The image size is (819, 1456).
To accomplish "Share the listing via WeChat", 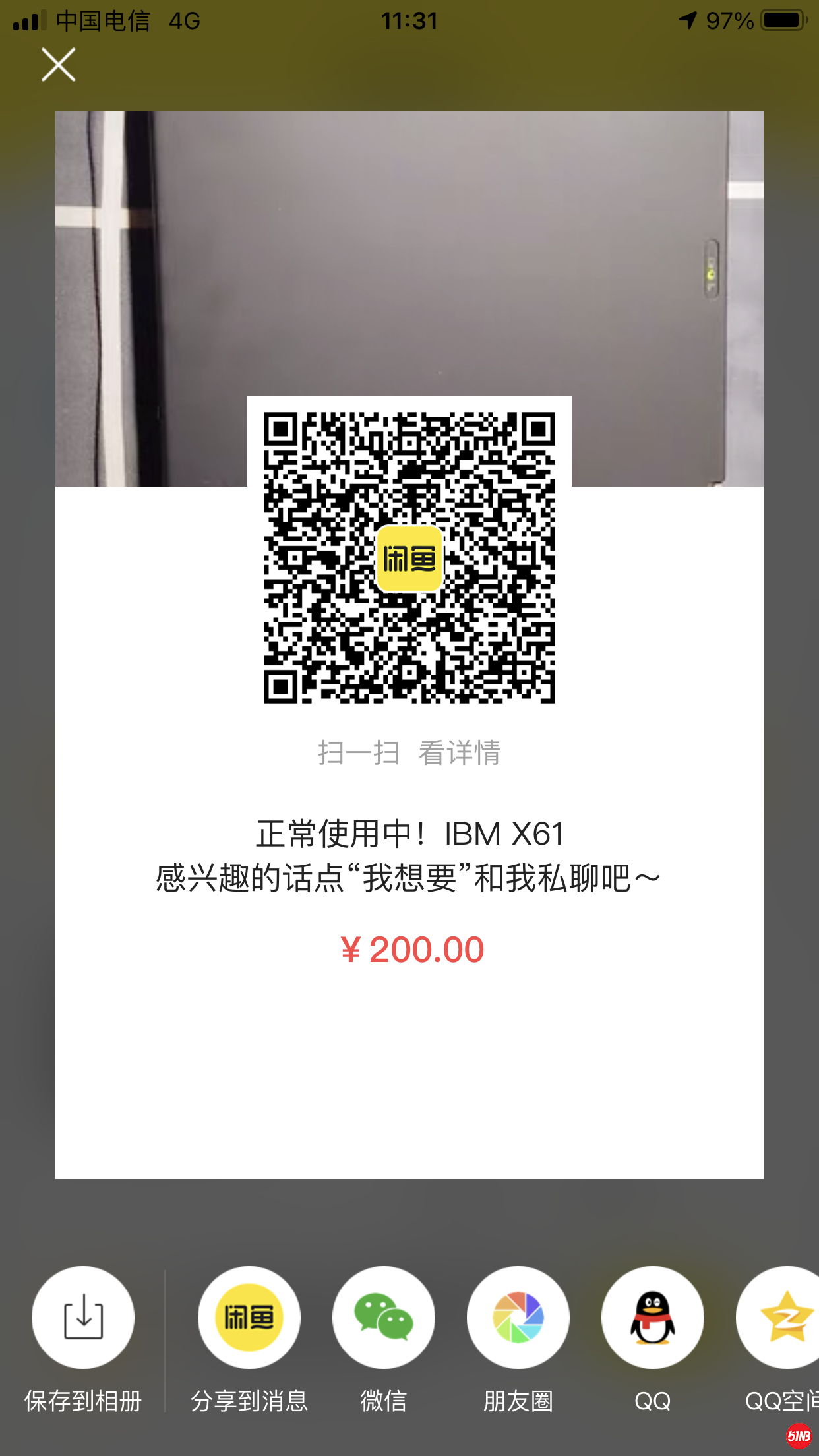I will click(384, 1318).
